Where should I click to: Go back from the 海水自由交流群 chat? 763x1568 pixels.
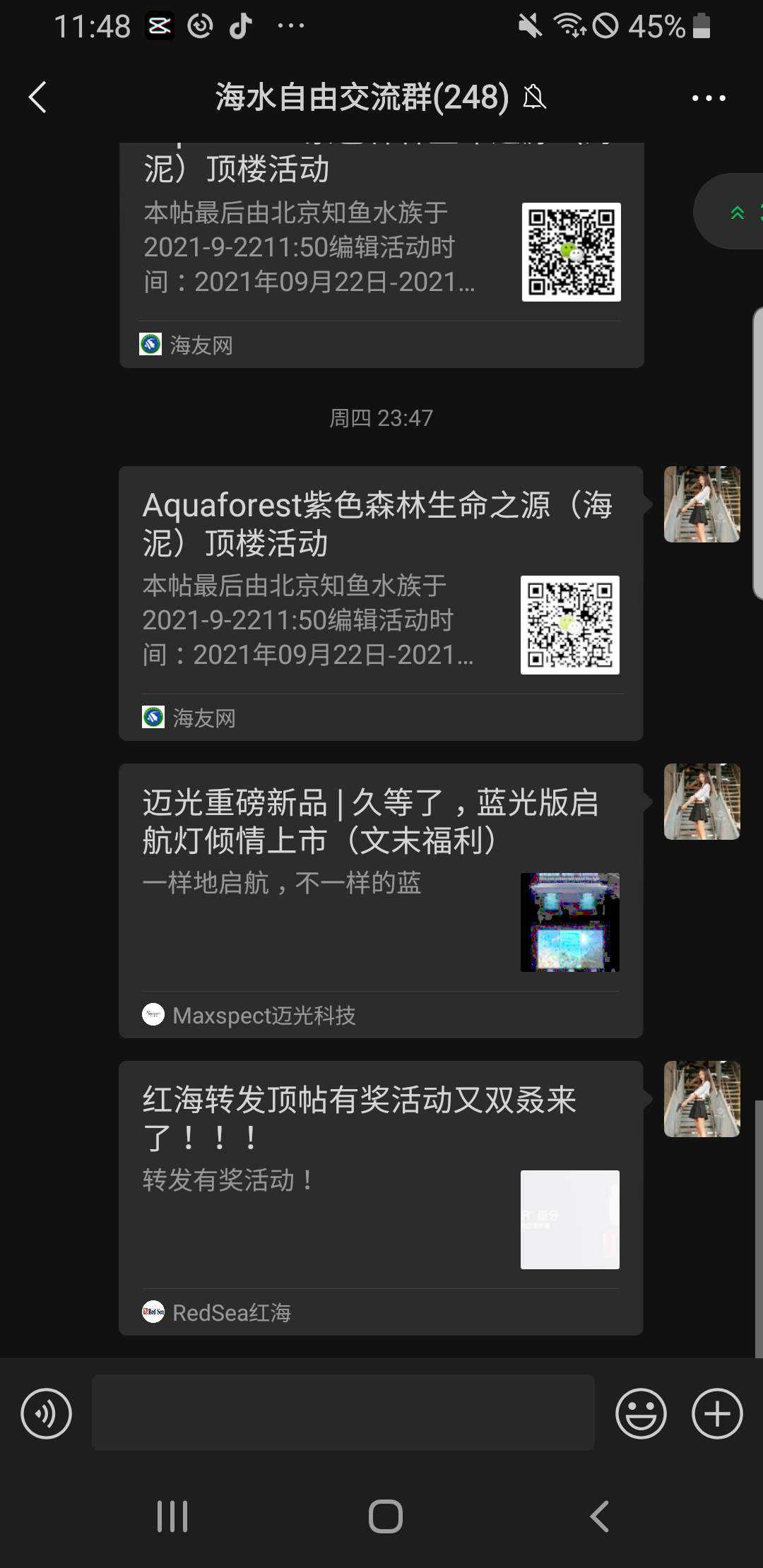coord(38,97)
